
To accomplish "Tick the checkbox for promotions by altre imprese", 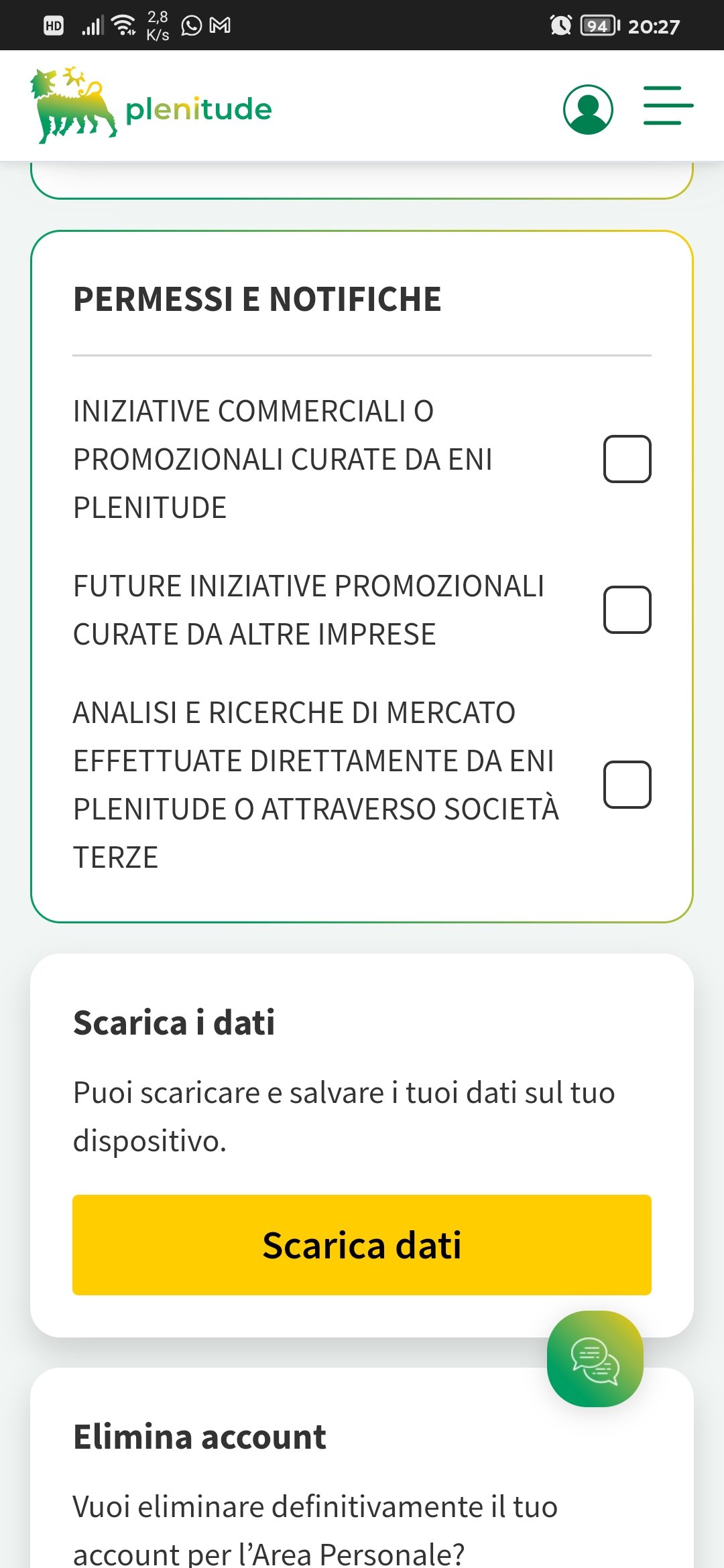I will pos(627,610).
